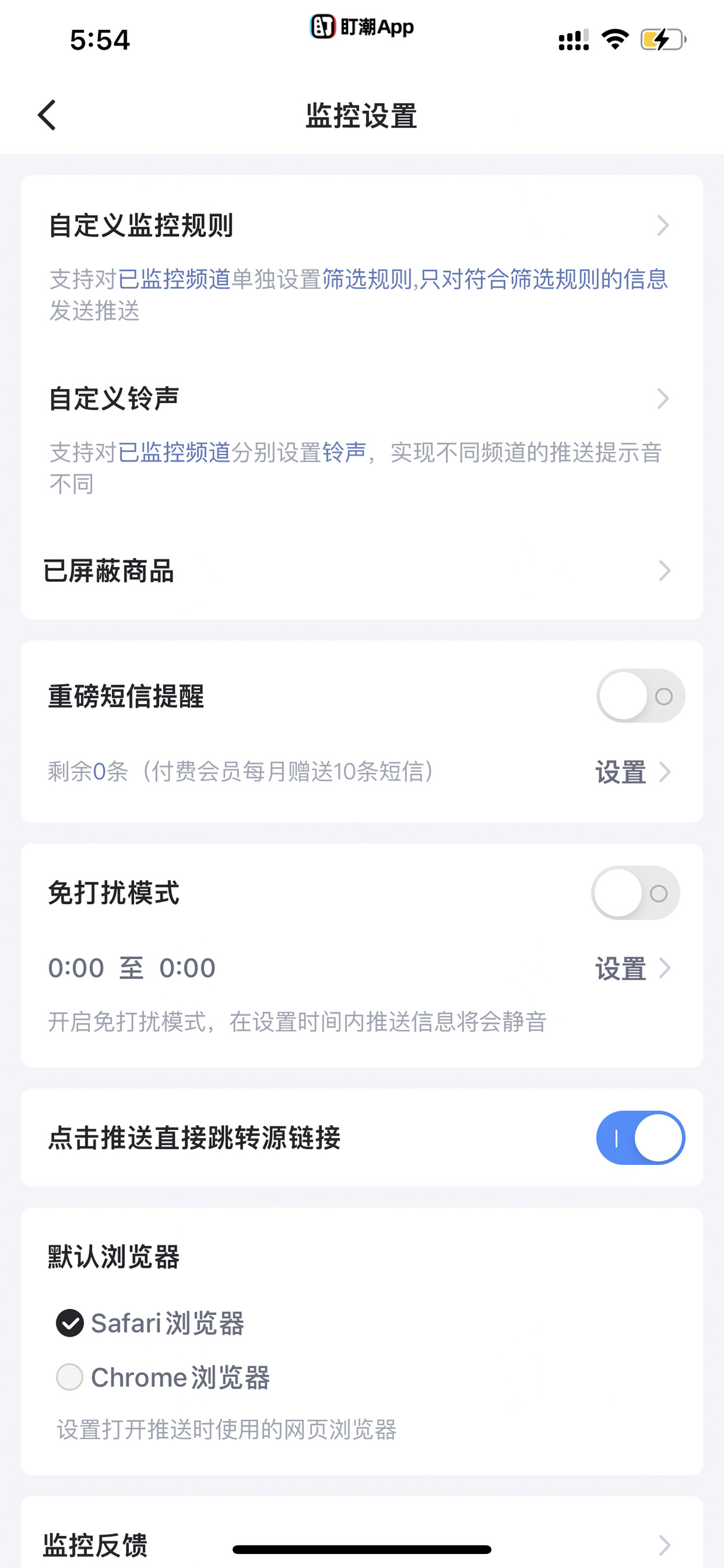This screenshot has width=724, height=1568.
Task: Select Safari浏览器 as default browser
Action: (x=149, y=1323)
